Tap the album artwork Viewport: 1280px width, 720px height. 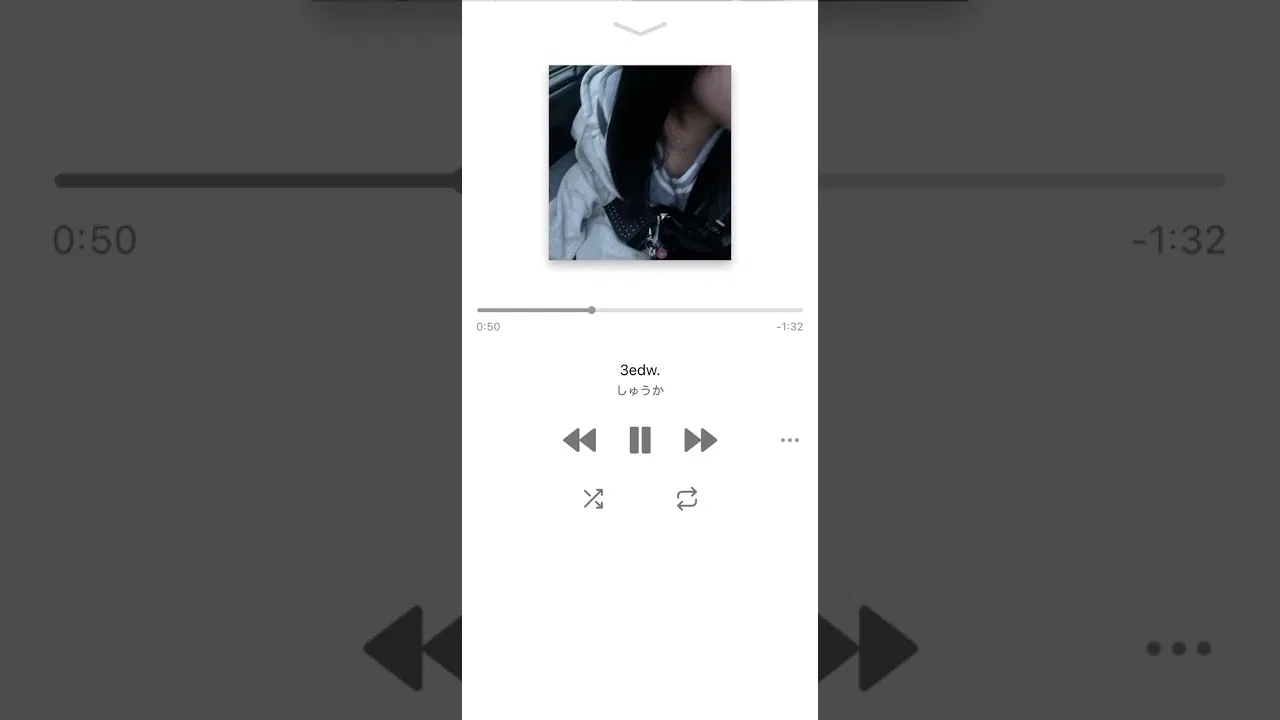(x=640, y=162)
